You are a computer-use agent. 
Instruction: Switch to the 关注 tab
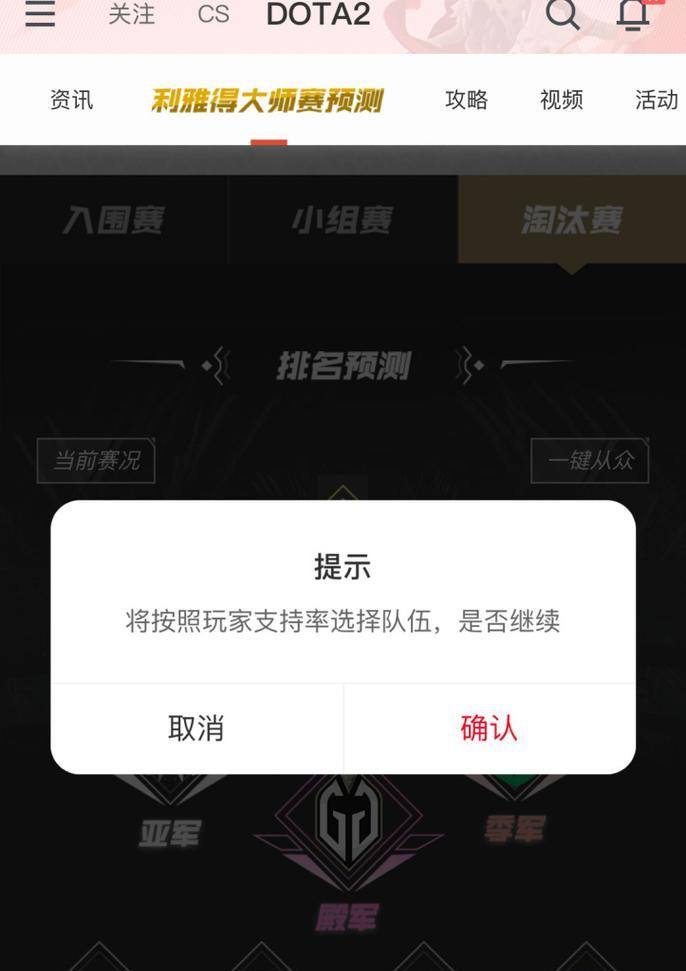pos(131,14)
